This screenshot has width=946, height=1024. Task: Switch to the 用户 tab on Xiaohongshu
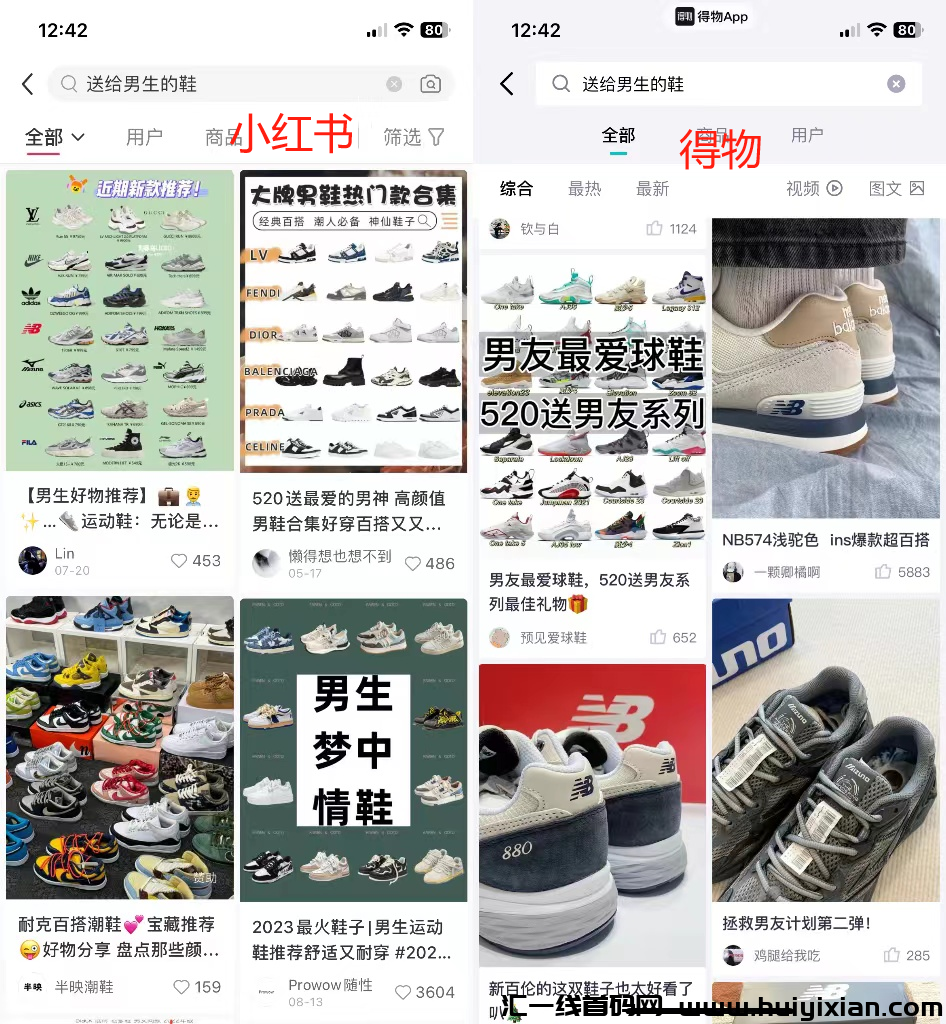[144, 137]
